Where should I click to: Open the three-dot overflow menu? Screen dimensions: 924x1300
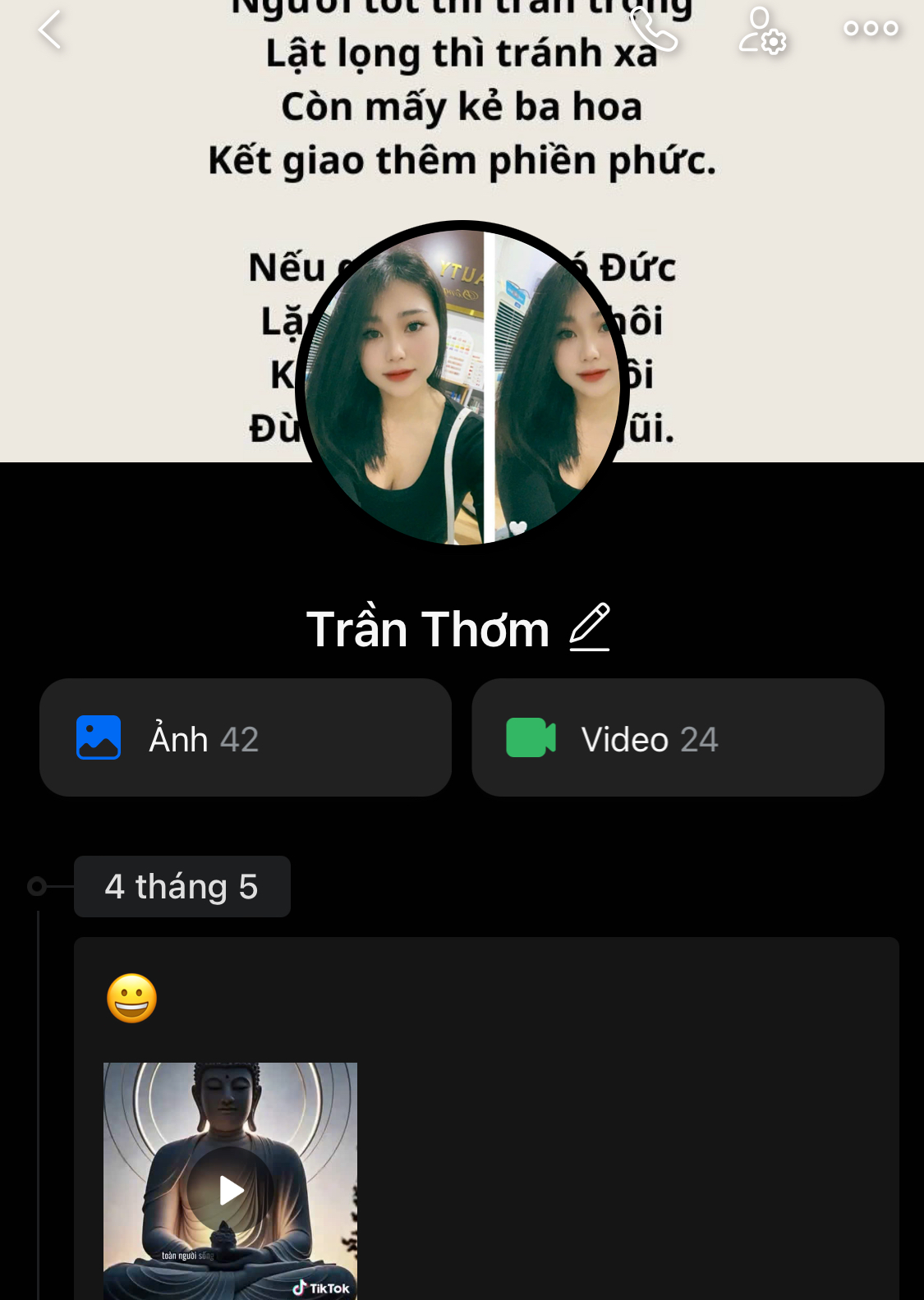(871, 29)
